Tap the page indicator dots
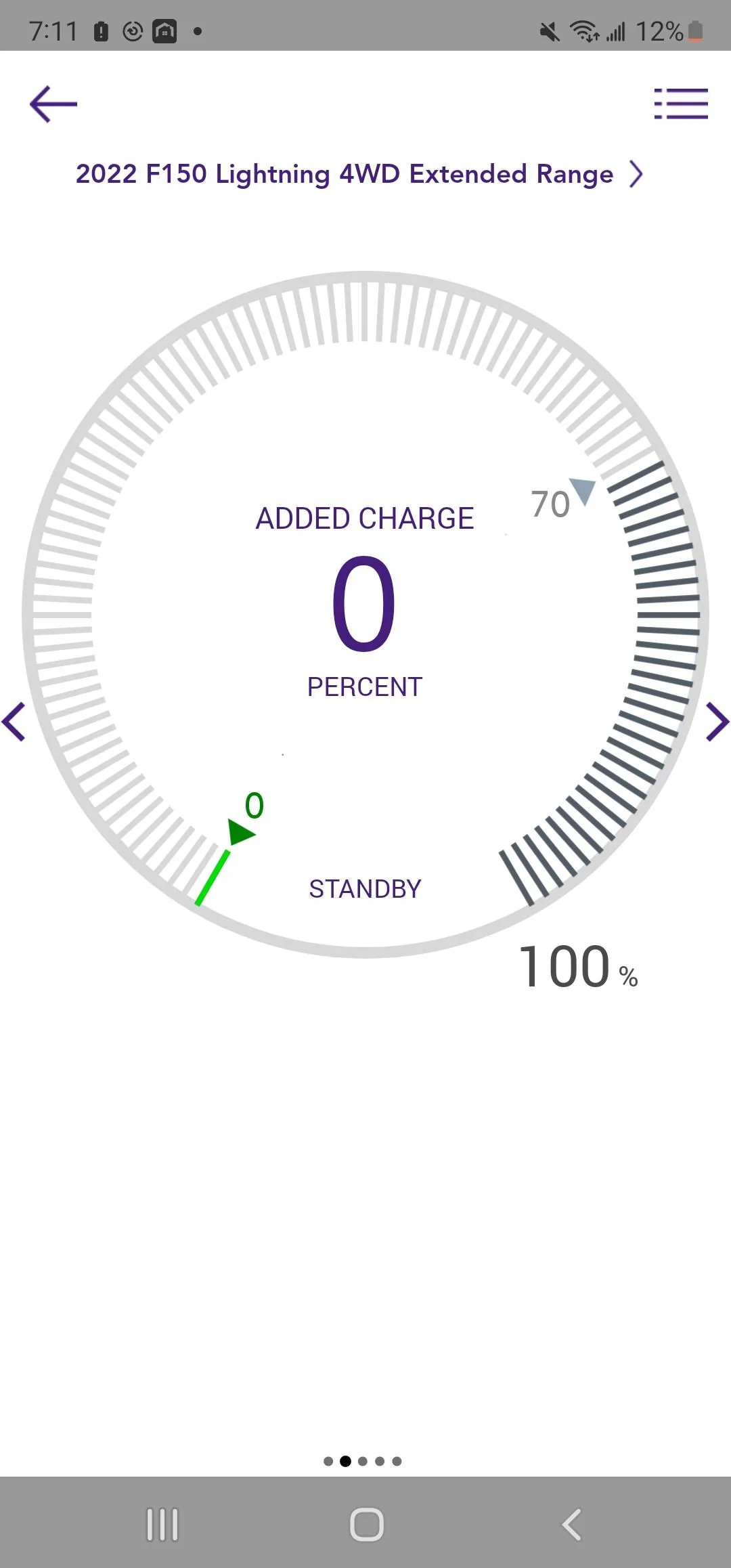 tap(363, 1461)
